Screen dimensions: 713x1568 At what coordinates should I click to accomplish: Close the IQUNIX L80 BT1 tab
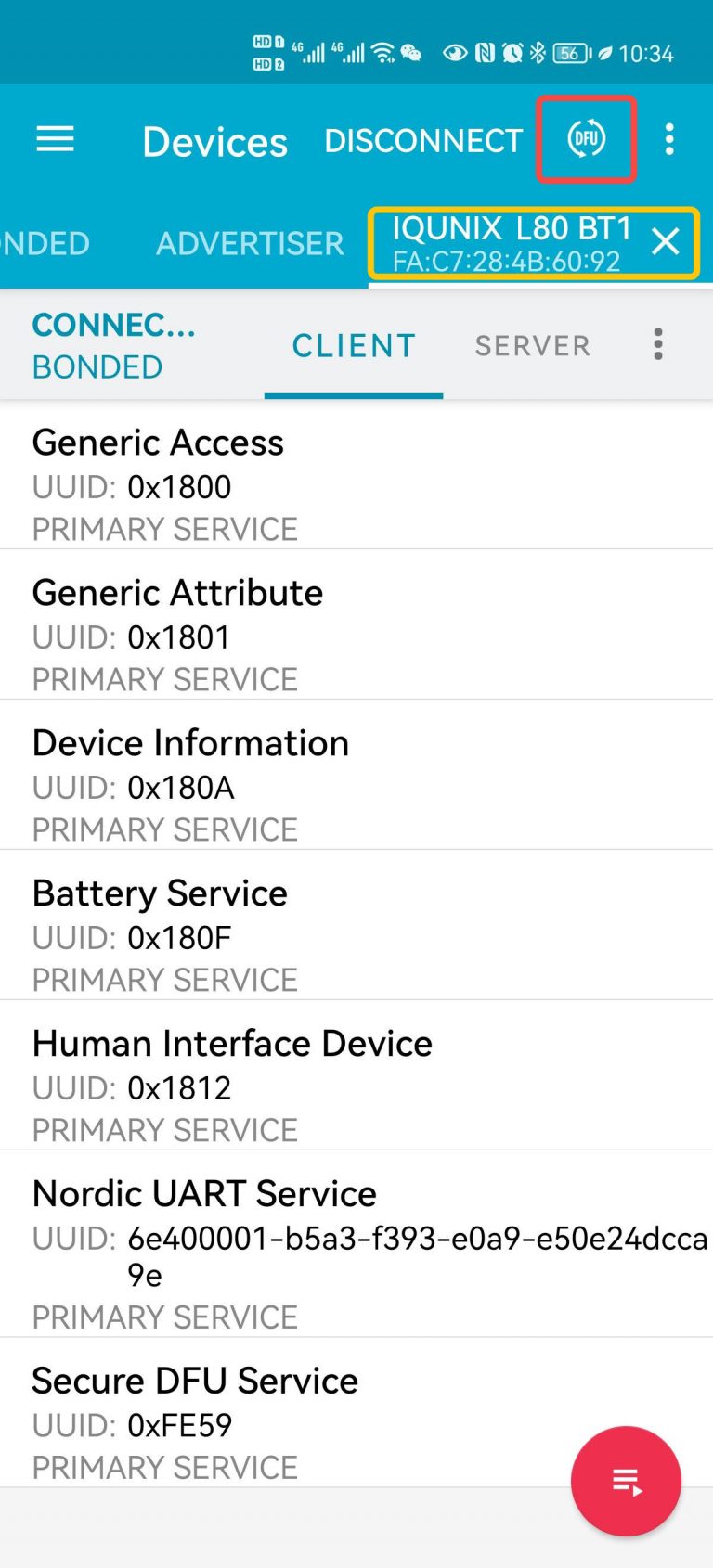pos(666,242)
